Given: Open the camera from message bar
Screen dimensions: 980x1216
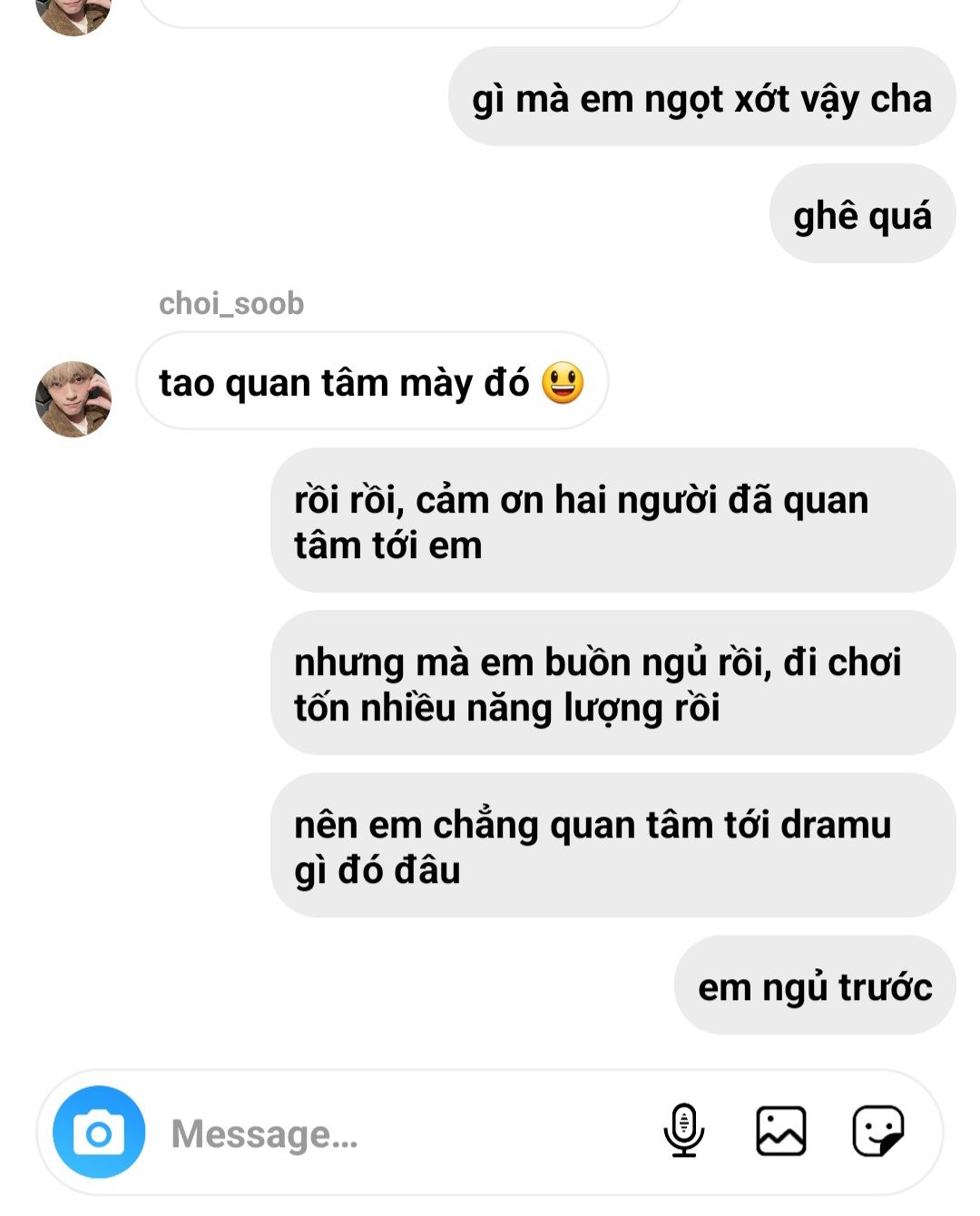Looking at the screenshot, I should (x=99, y=1132).
